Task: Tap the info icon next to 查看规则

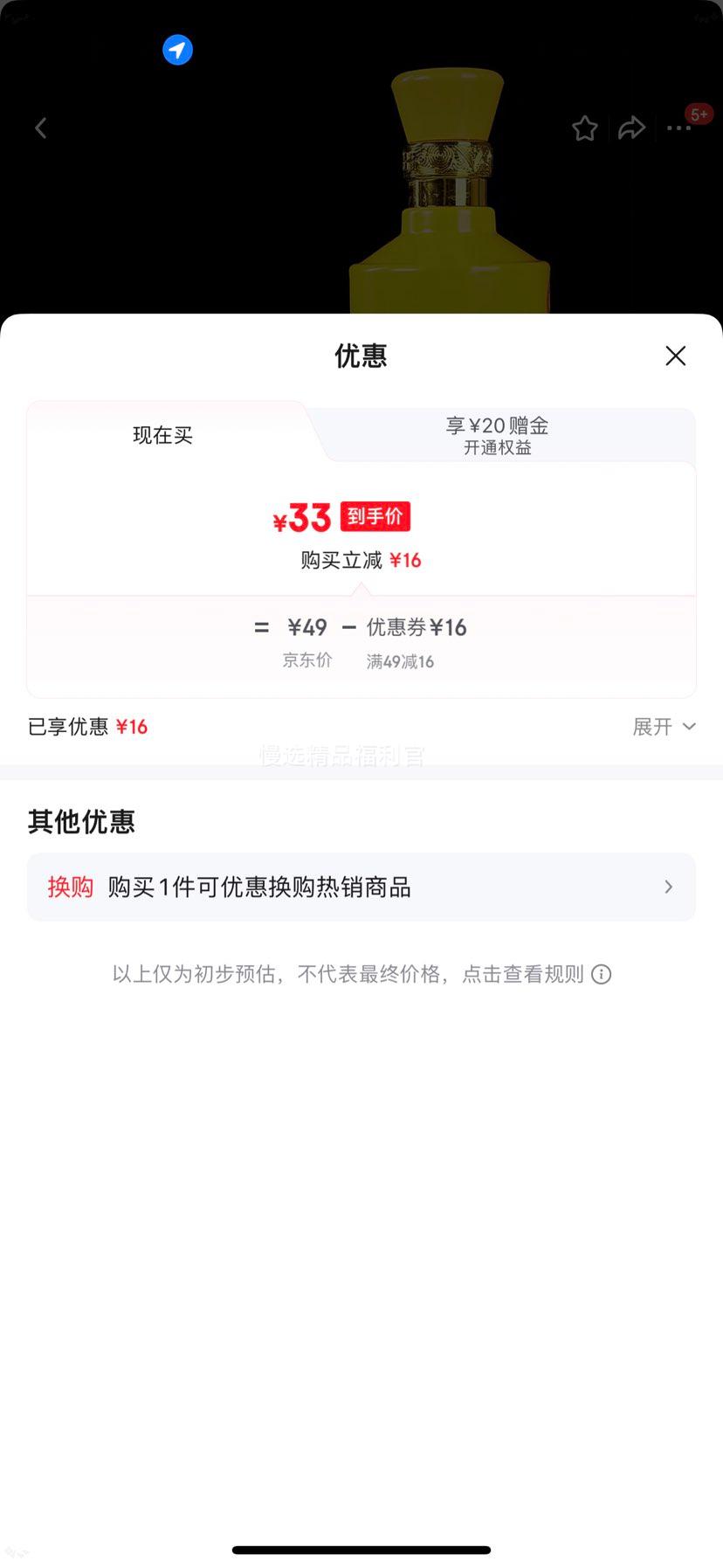Action: (601, 974)
